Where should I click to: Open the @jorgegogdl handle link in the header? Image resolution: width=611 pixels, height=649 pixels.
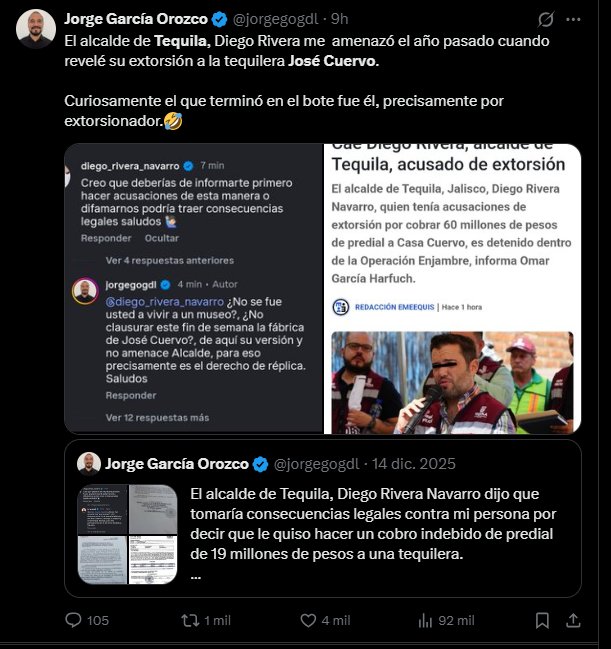click(275, 19)
